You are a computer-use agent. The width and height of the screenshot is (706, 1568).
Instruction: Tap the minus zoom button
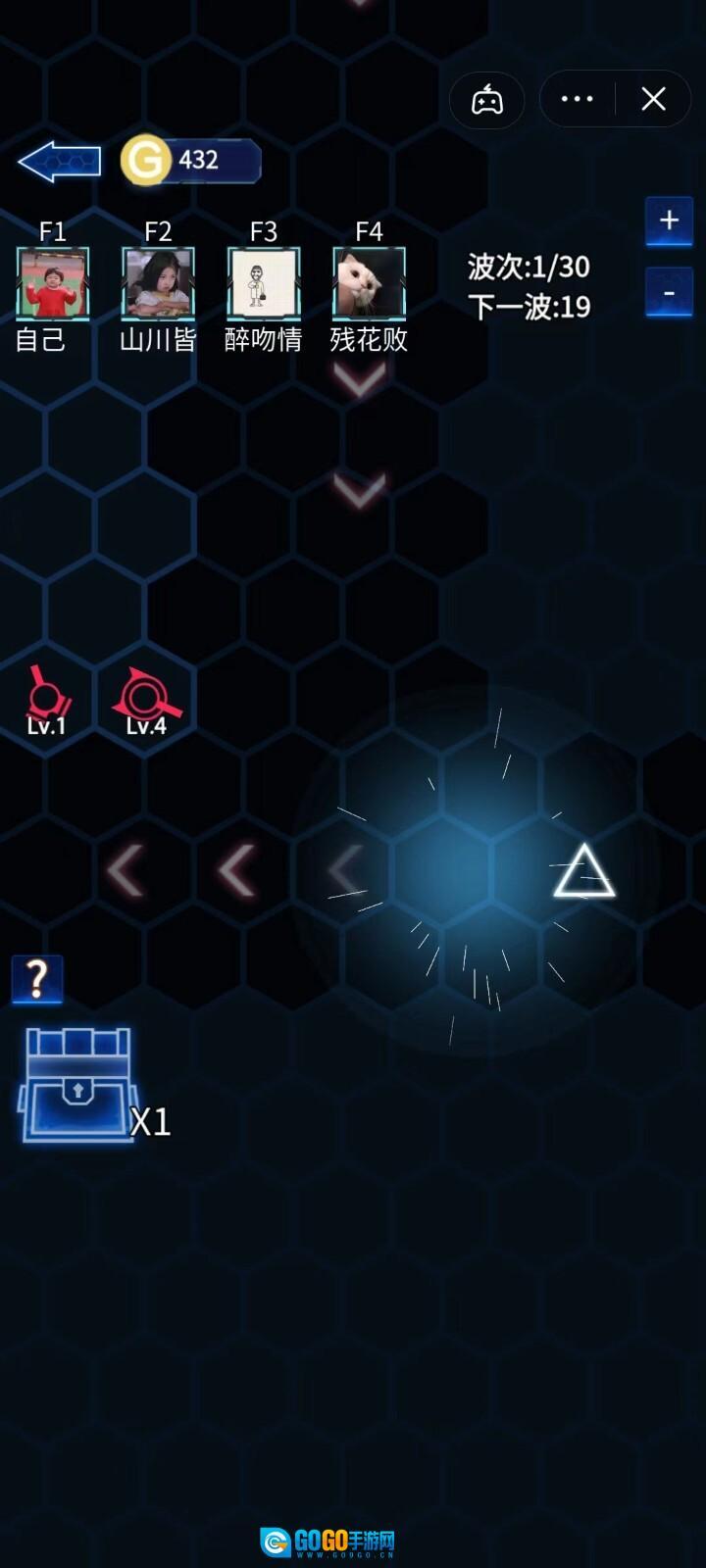tap(669, 292)
